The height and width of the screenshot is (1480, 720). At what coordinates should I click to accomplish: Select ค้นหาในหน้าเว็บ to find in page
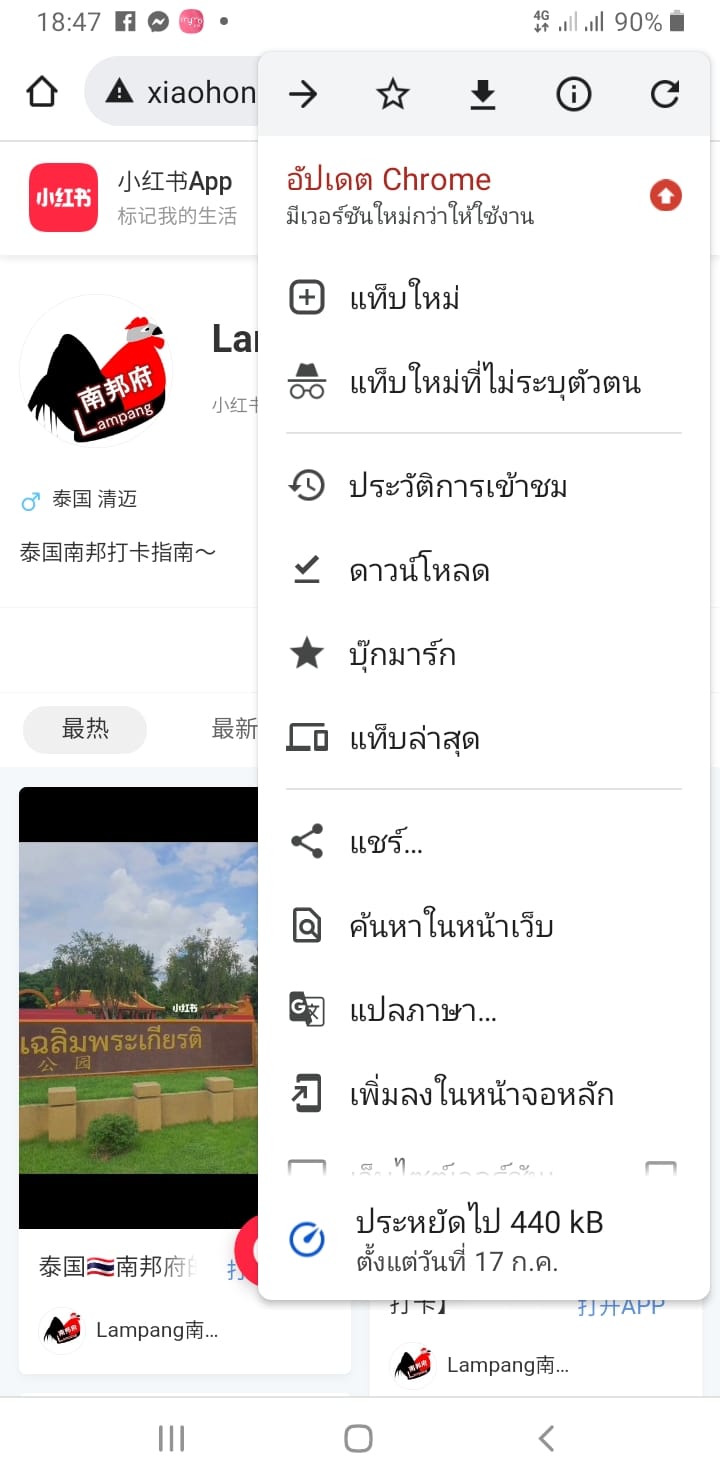pos(450,926)
